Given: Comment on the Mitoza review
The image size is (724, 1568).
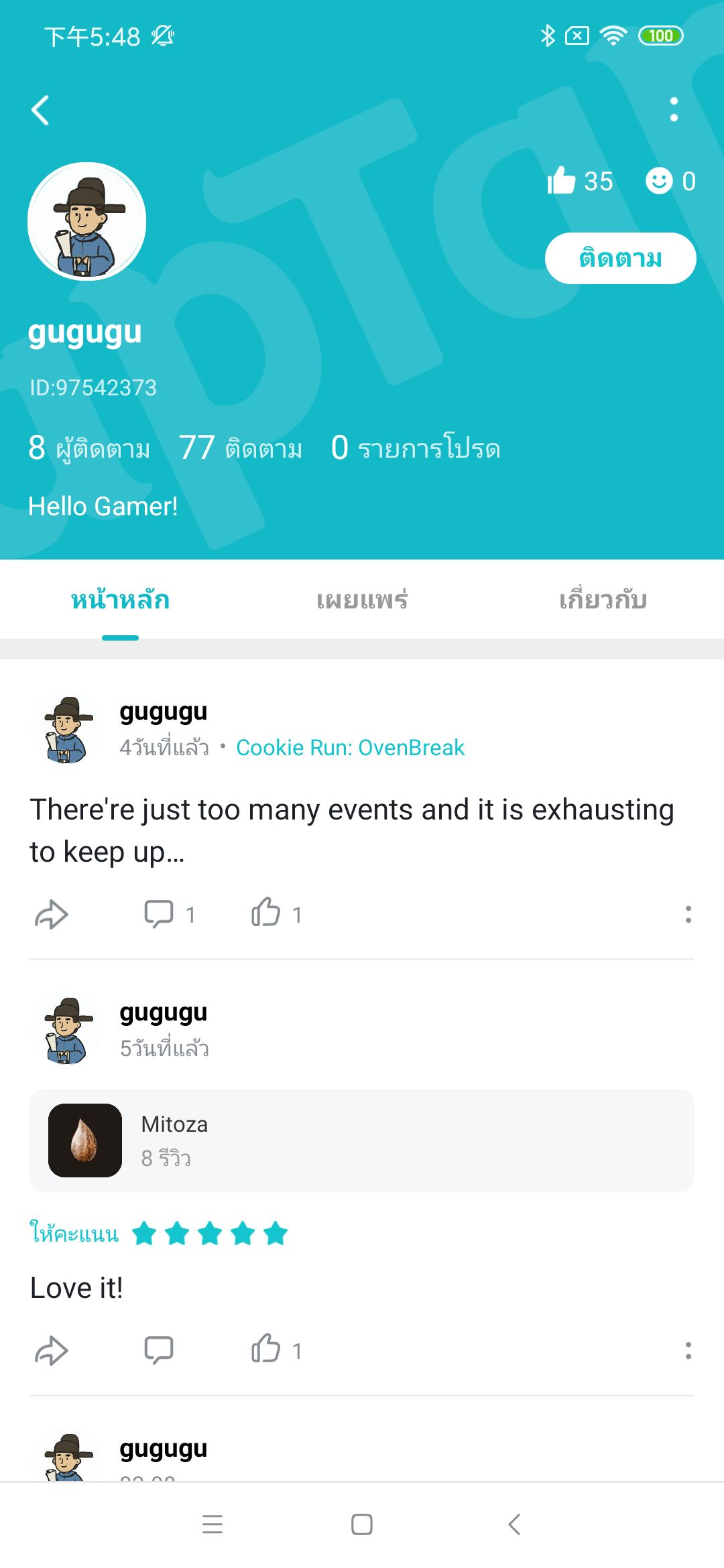Looking at the screenshot, I should [160, 1351].
